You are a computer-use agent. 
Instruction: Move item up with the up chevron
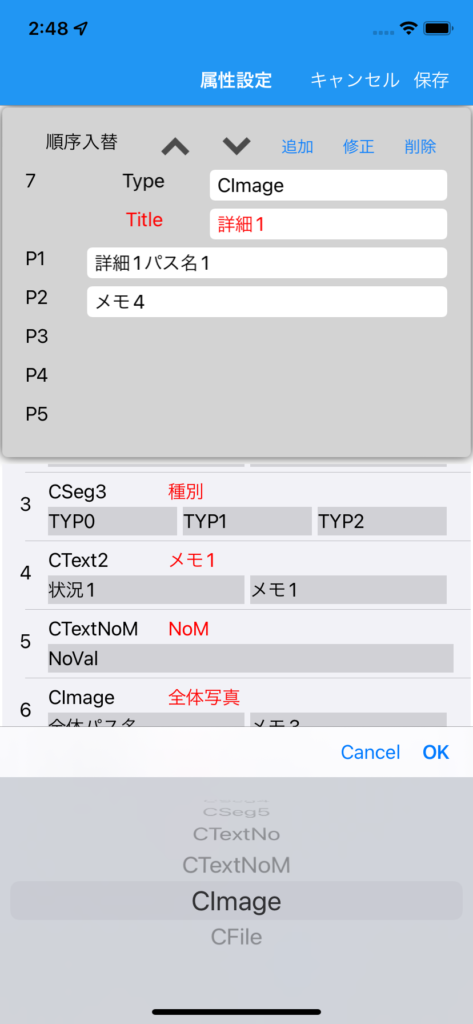tap(175, 146)
